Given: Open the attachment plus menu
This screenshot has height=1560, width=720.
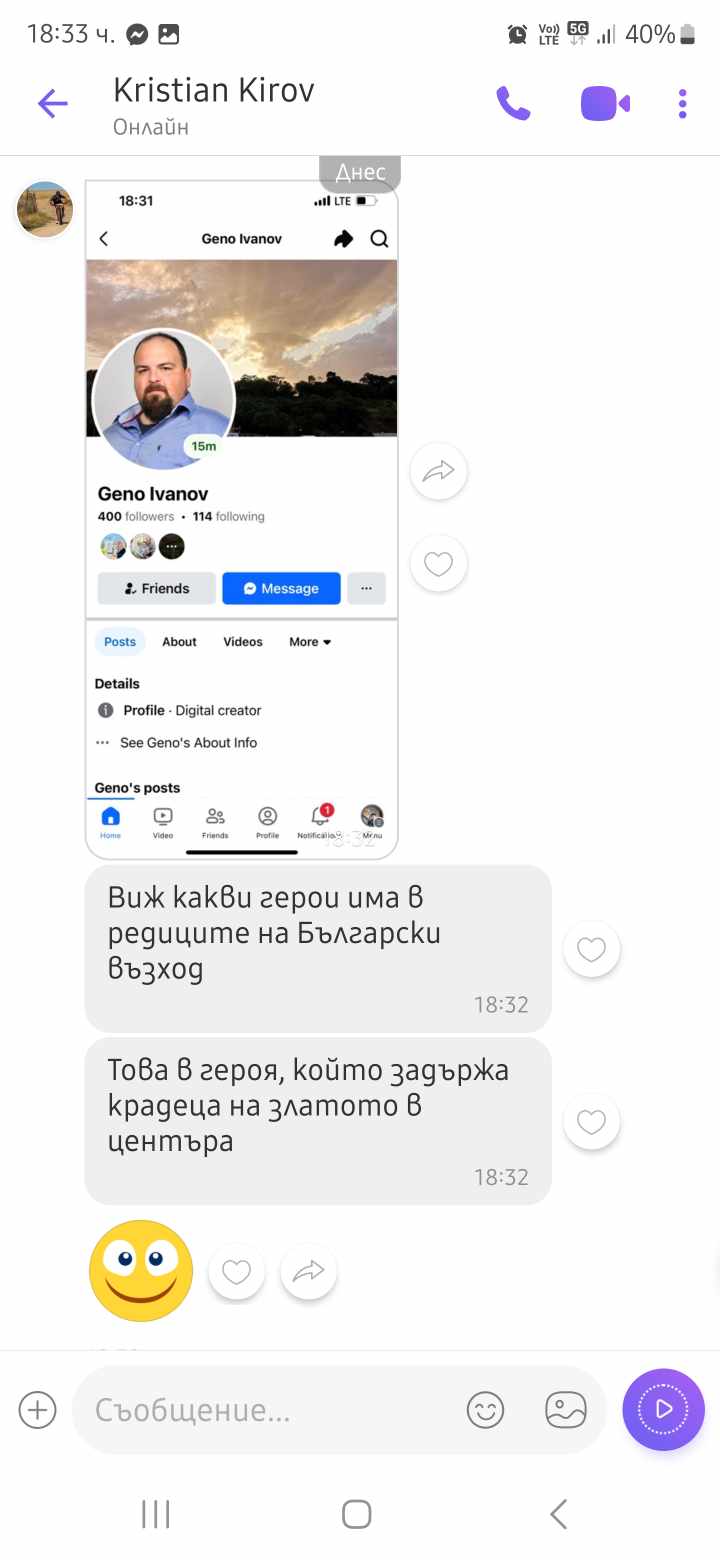Looking at the screenshot, I should tap(37, 1410).
